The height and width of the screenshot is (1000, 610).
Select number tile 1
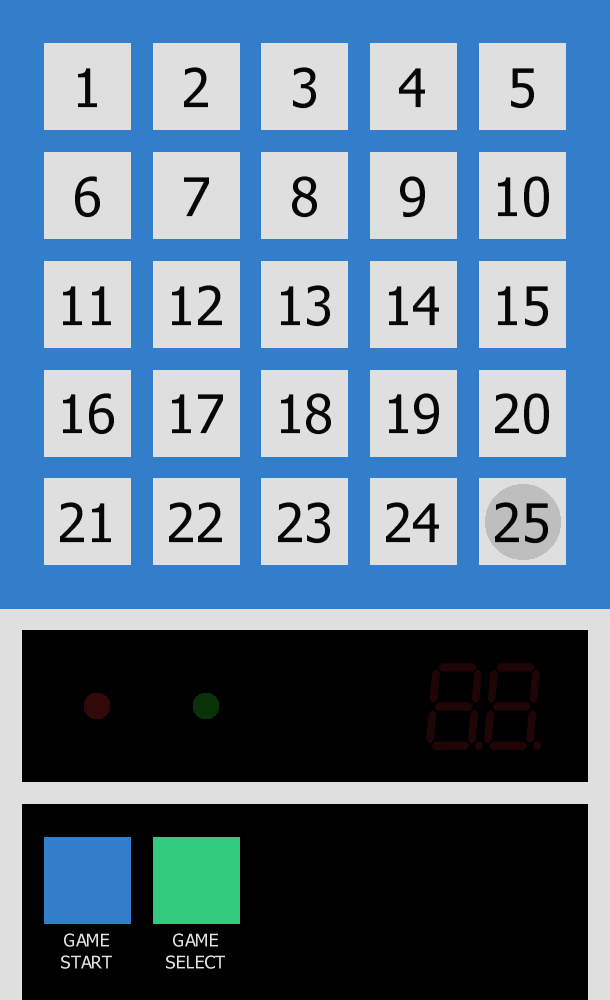(87, 87)
